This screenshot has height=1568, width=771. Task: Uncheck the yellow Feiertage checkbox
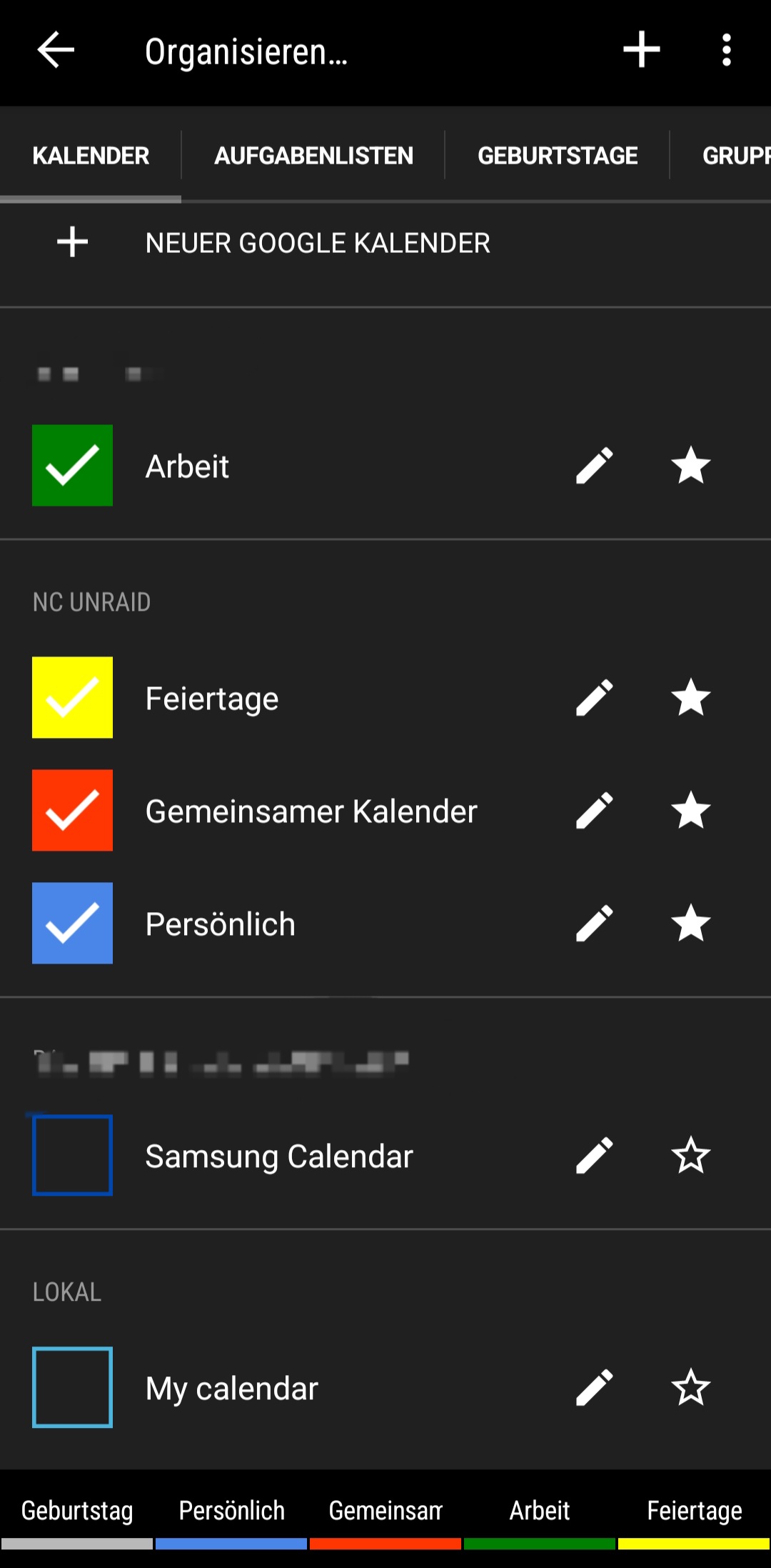(x=72, y=697)
